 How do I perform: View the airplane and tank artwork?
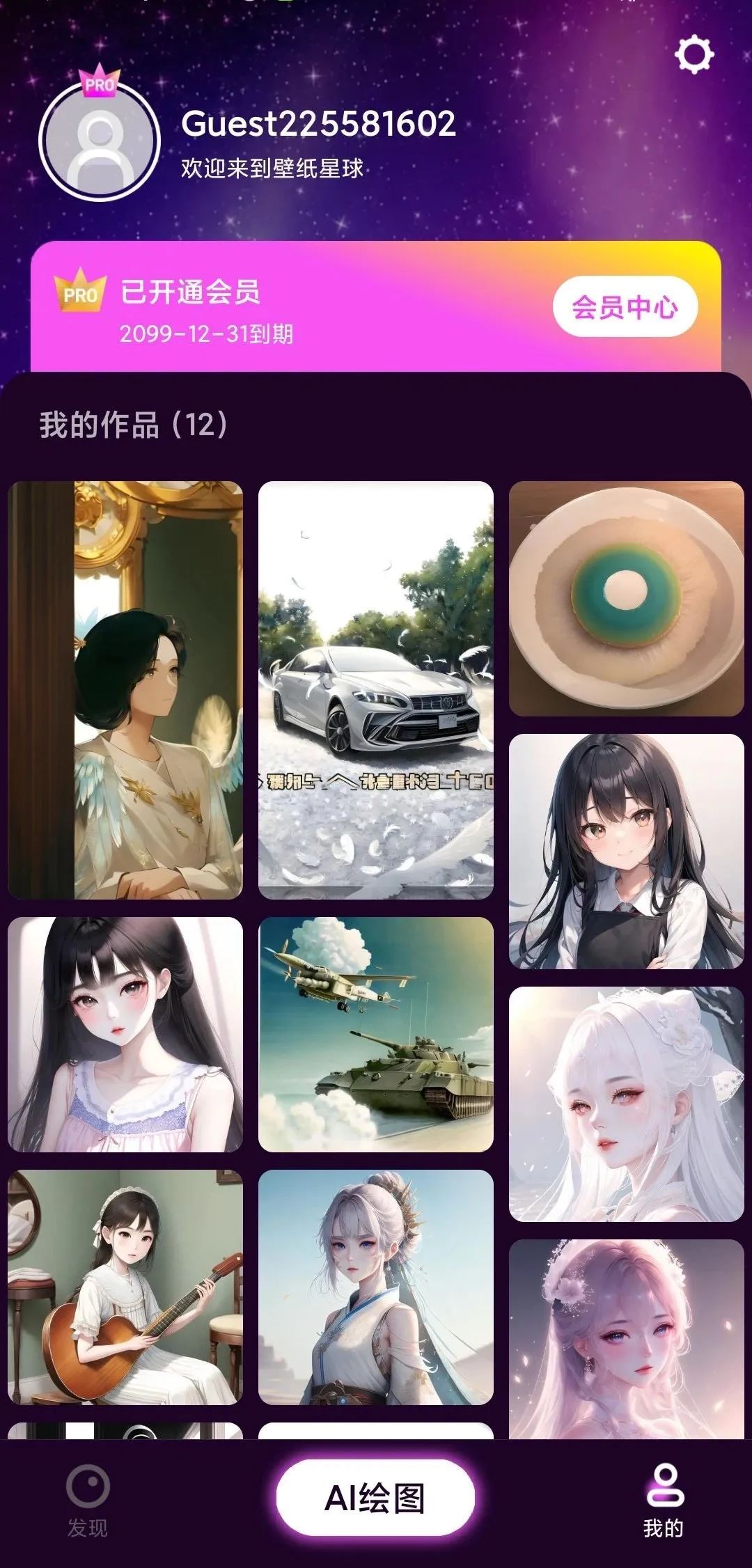(x=375, y=1034)
